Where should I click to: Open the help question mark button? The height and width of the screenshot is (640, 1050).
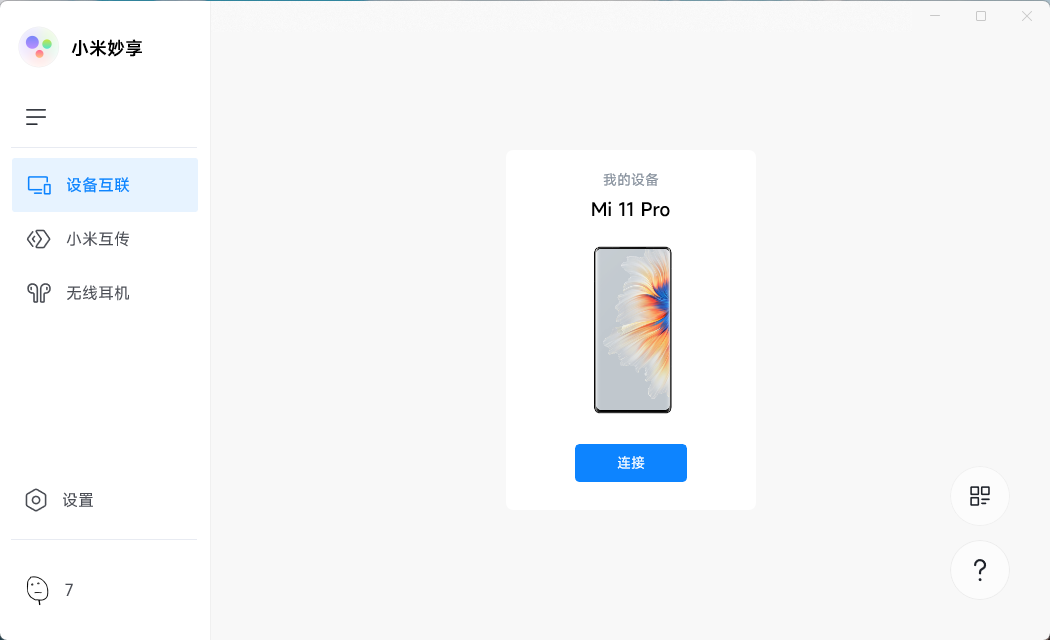[x=979, y=570]
